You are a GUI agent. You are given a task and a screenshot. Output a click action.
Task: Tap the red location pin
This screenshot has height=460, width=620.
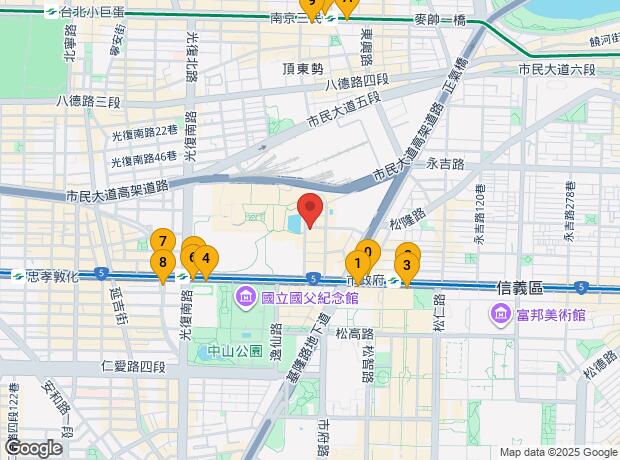(310, 210)
